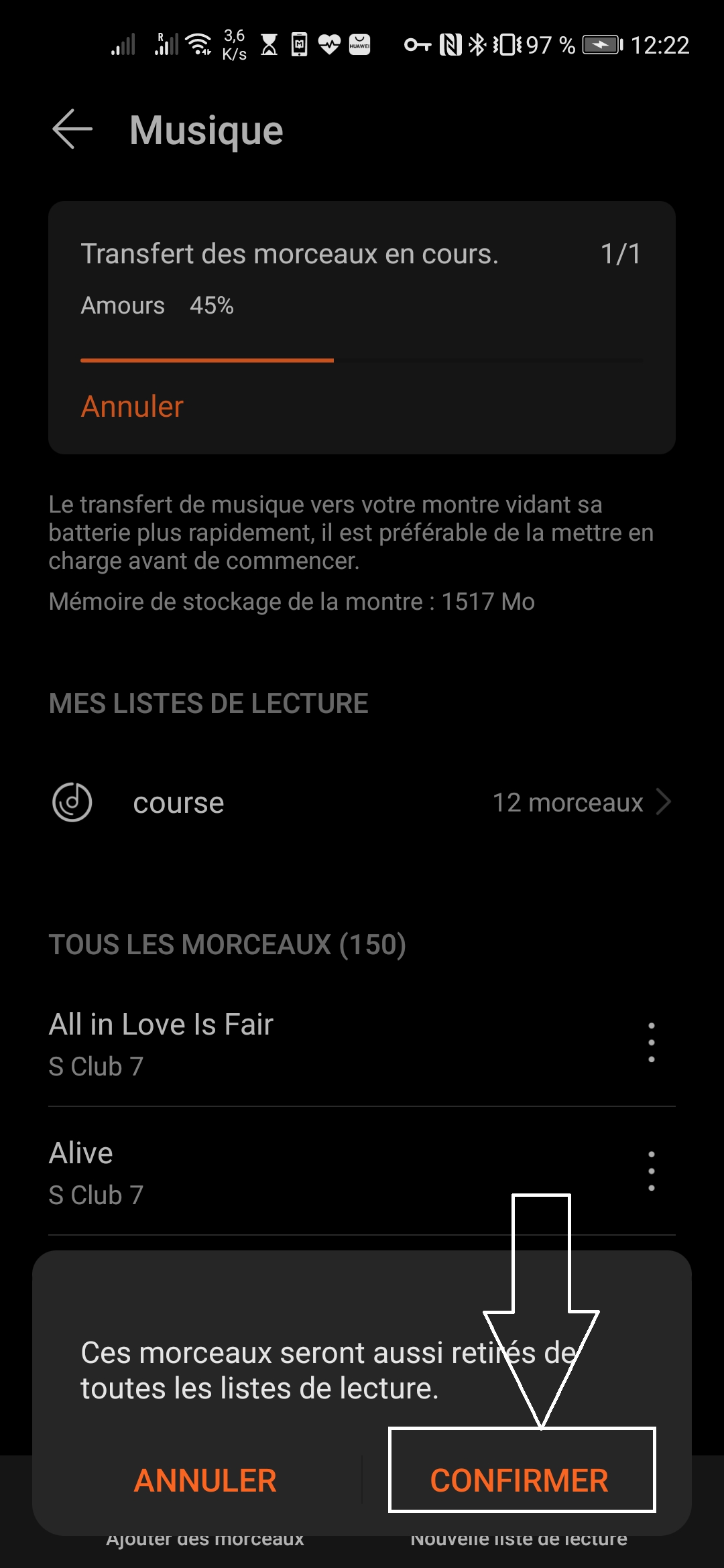Tap the Huawei AppGallery icon in status bar
The height and width of the screenshot is (1568, 724).
359,46
